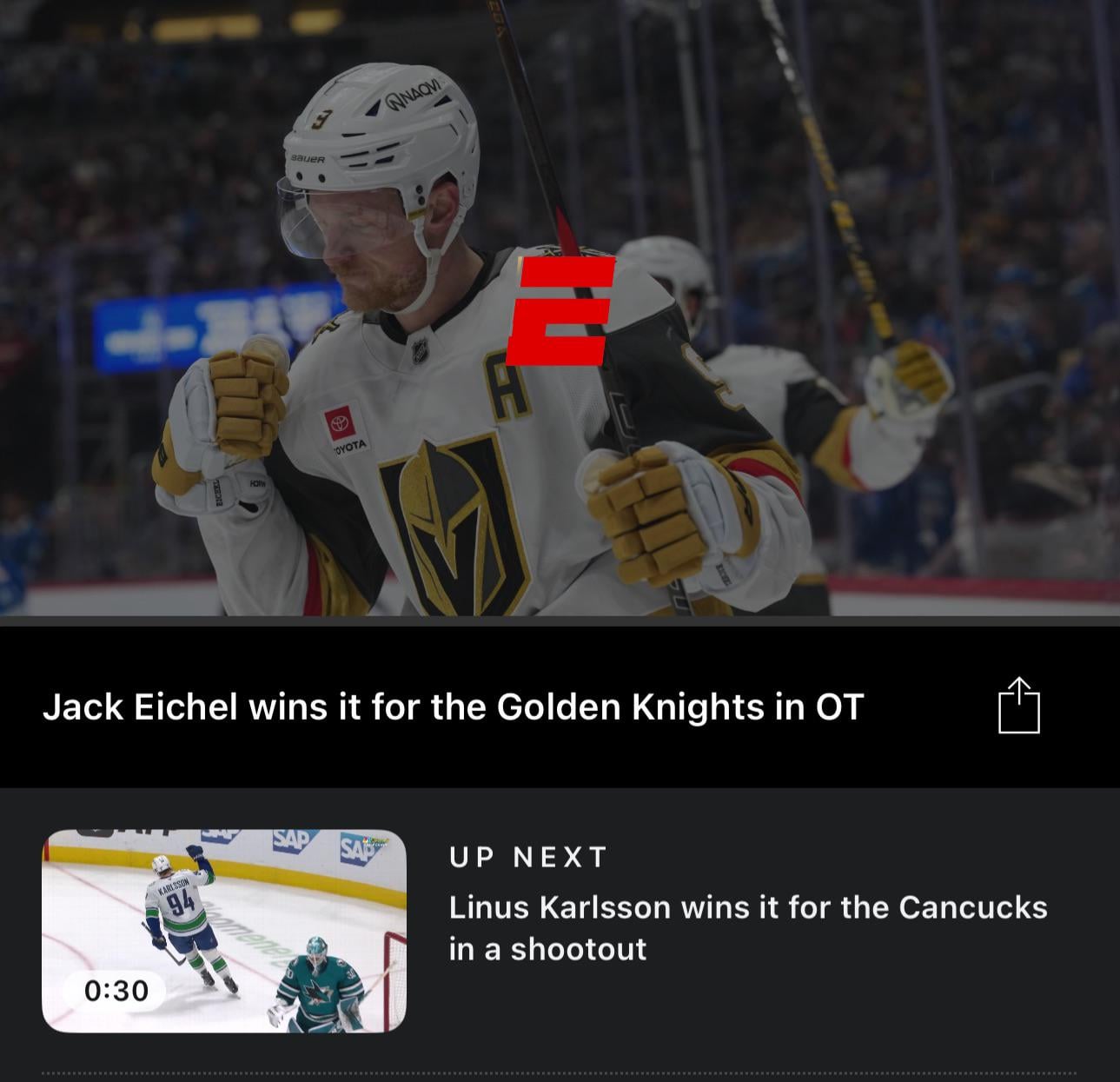Tap the Jack Eichel video player
This screenshot has height=1082, width=1120.
click(x=560, y=309)
